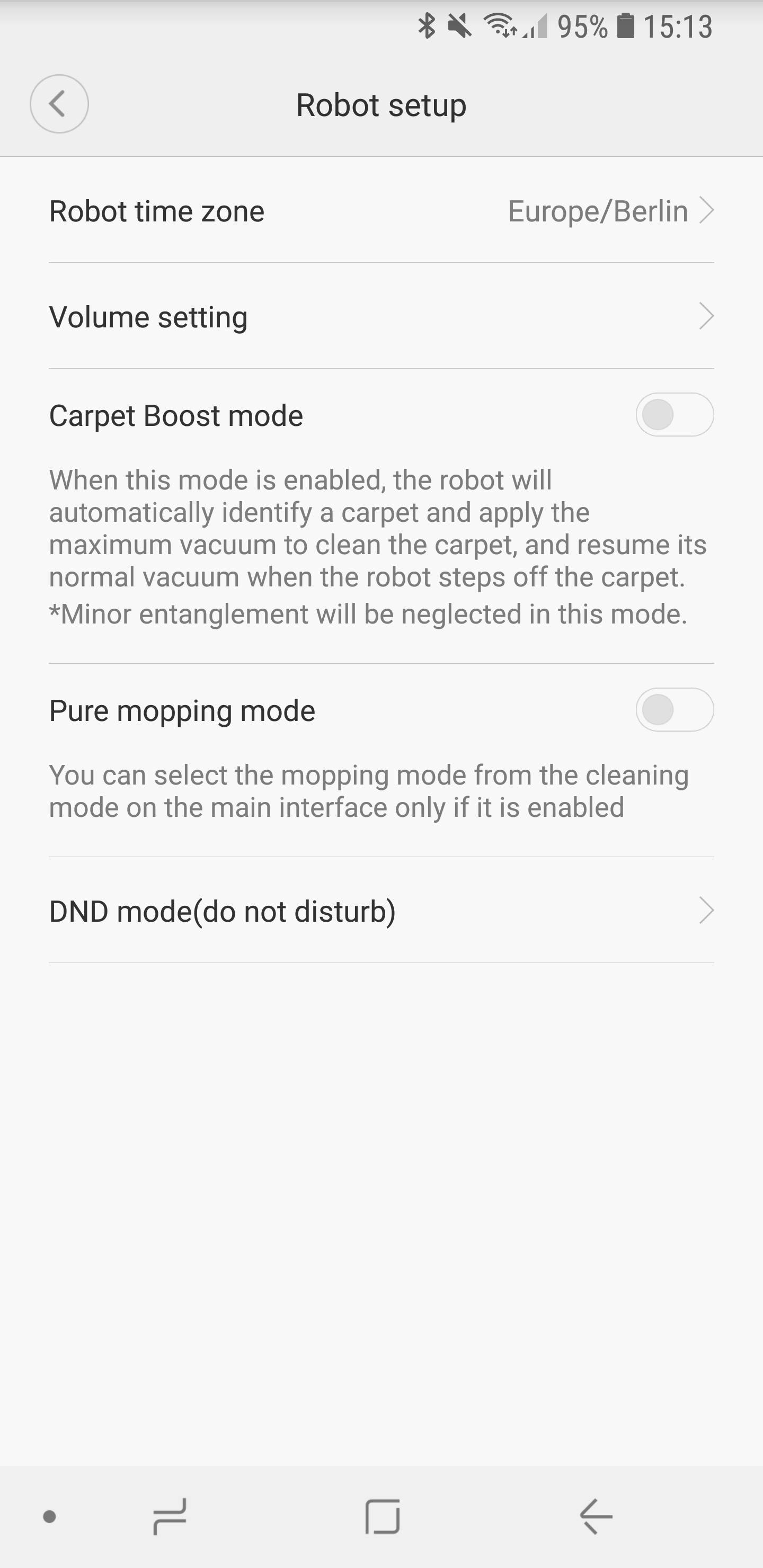The width and height of the screenshot is (763, 1568).
Task: Go to the home screen
Action: click(383, 1516)
